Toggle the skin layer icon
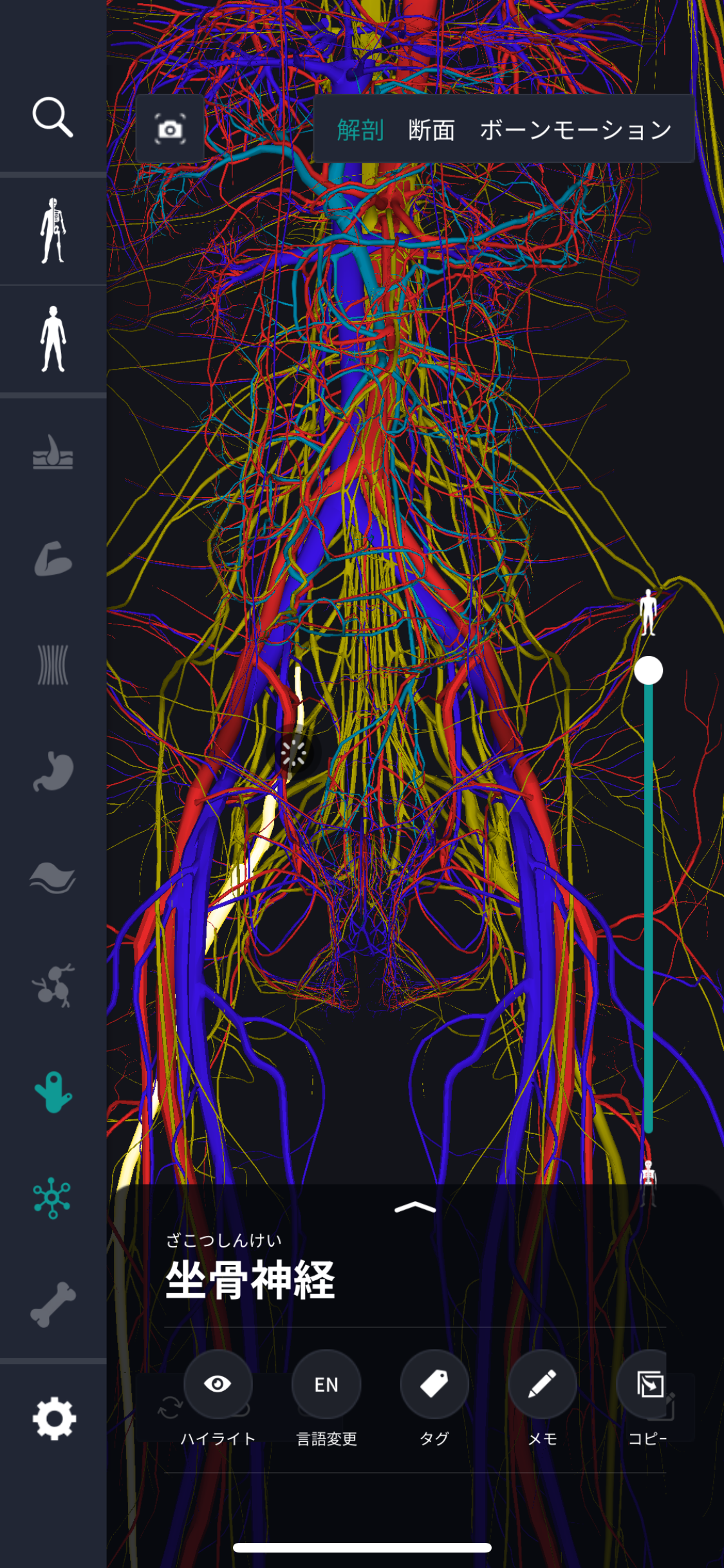This screenshot has width=724, height=1568. click(x=53, y=453)
